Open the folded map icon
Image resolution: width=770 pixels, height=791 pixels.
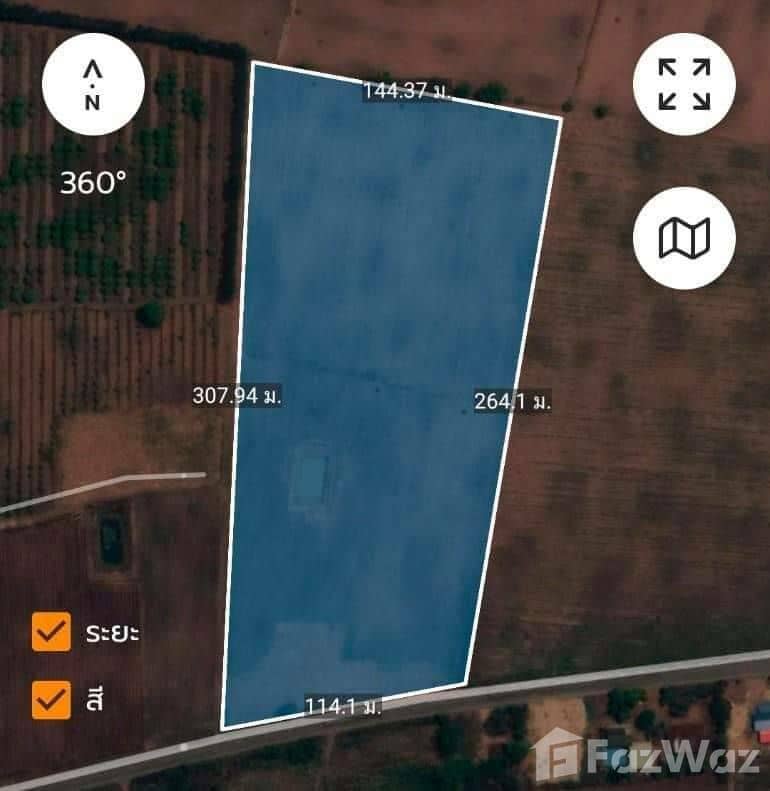point(685,237)
